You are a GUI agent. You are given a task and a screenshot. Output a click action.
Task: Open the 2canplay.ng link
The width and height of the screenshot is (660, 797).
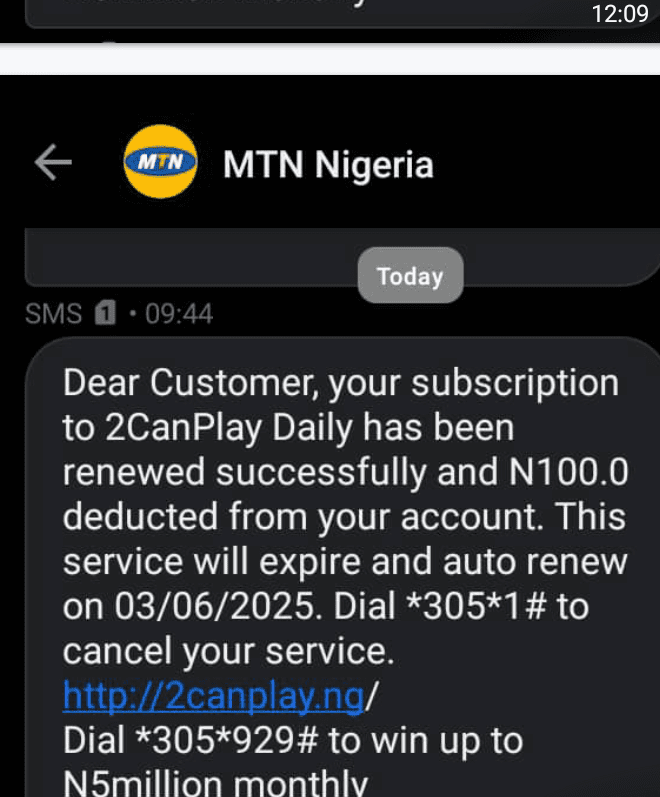click(x=213, y=696)
